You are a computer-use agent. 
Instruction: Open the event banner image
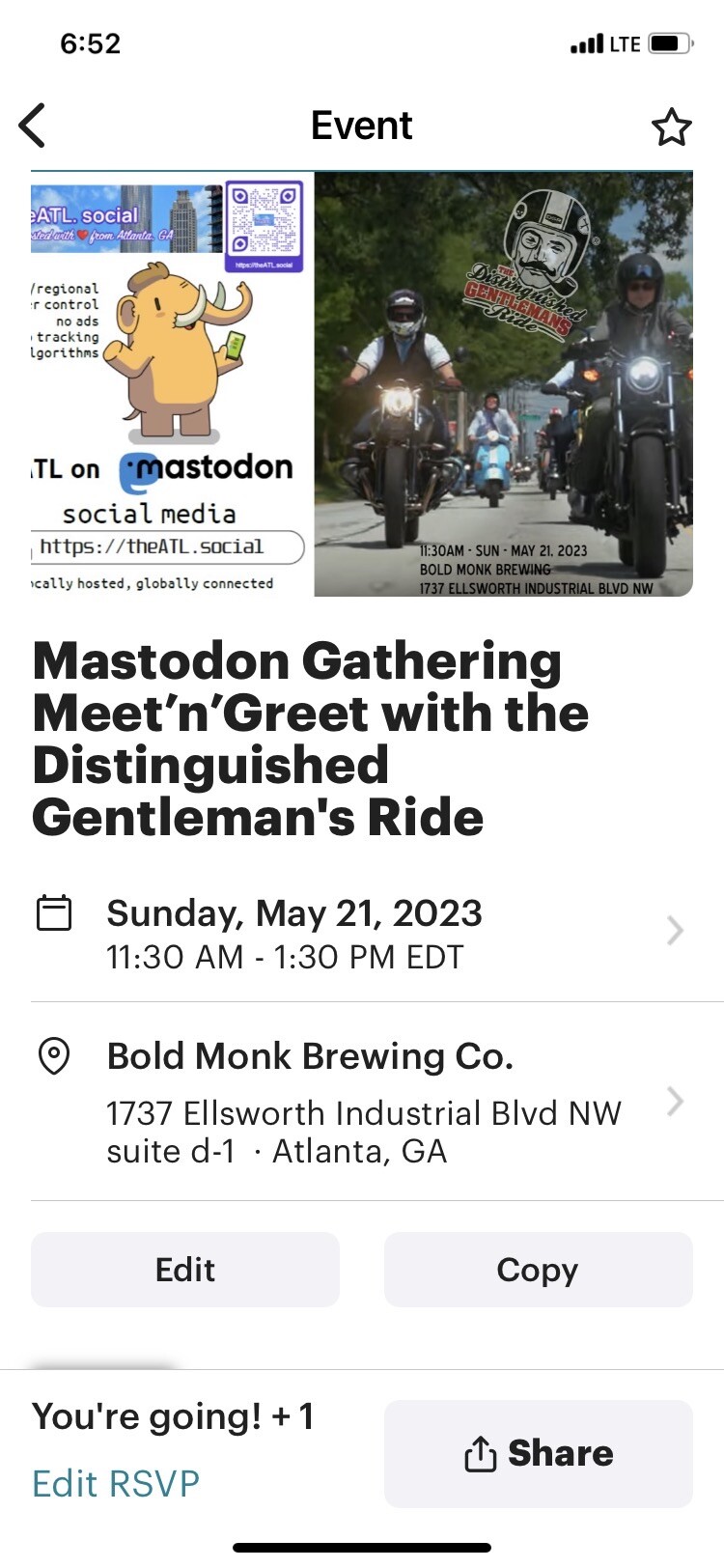(362, 384)
